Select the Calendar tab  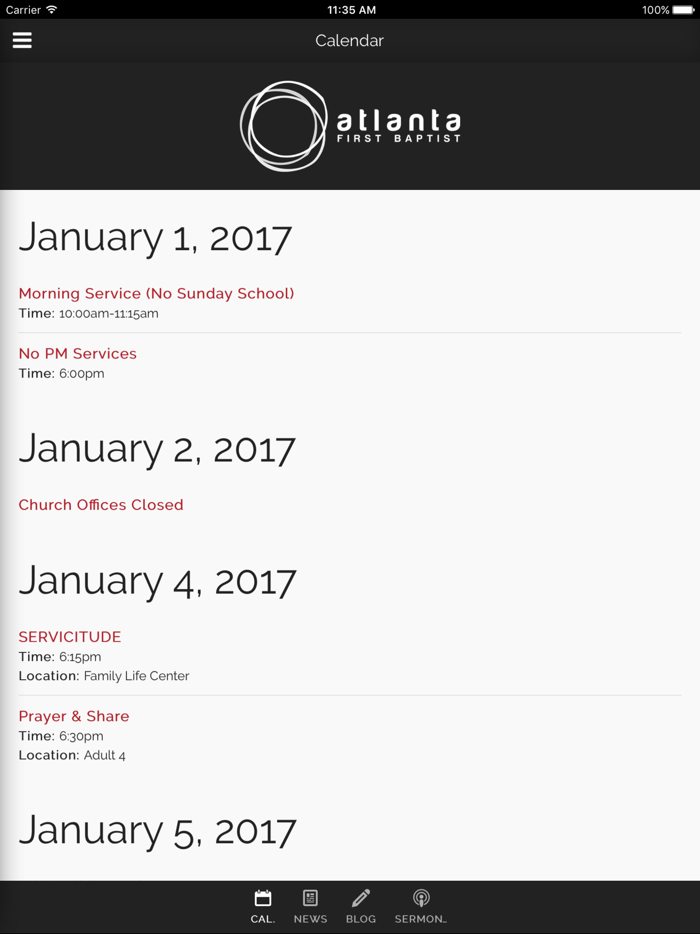(263, 906)
